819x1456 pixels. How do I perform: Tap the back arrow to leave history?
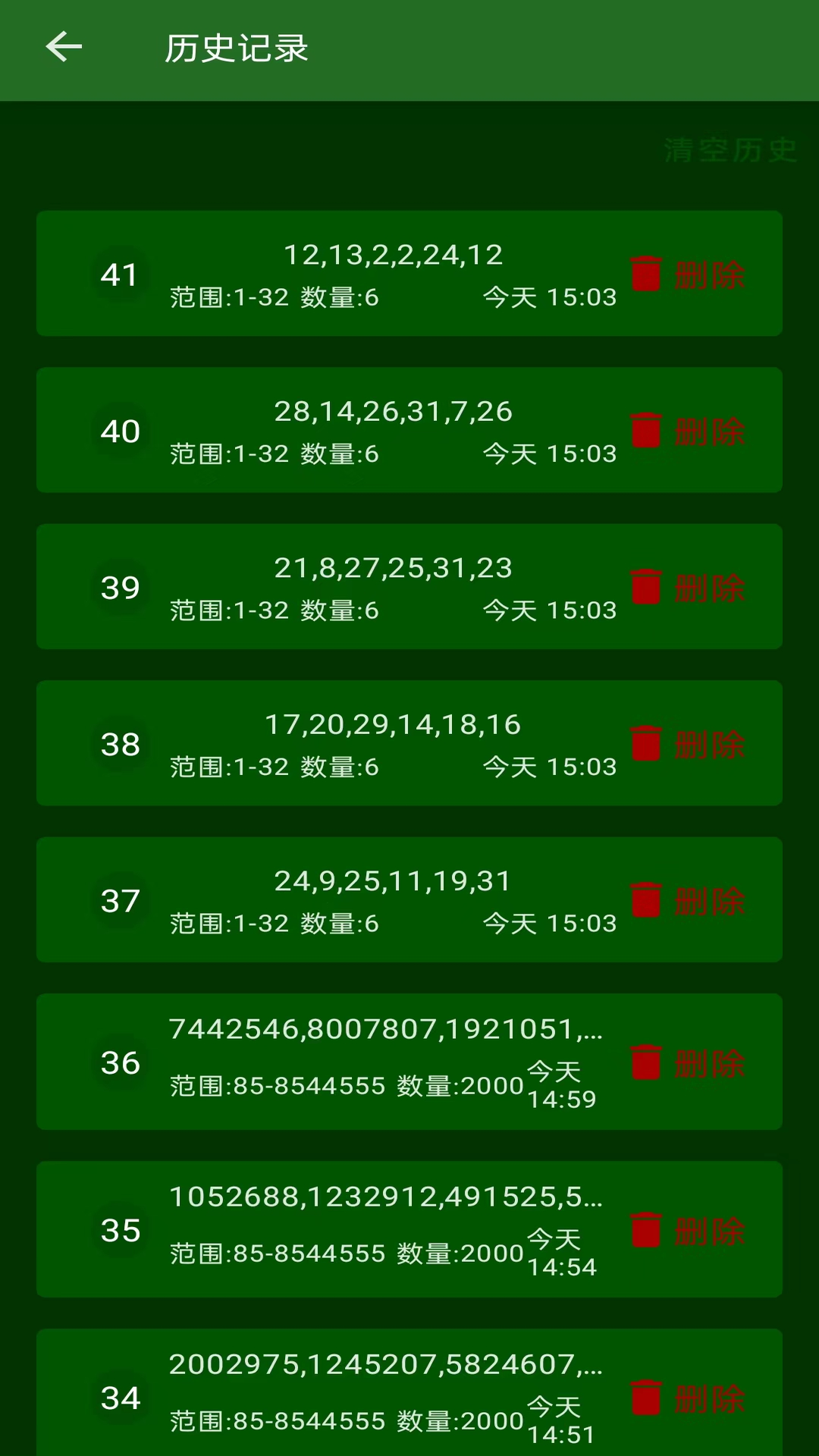63,46
